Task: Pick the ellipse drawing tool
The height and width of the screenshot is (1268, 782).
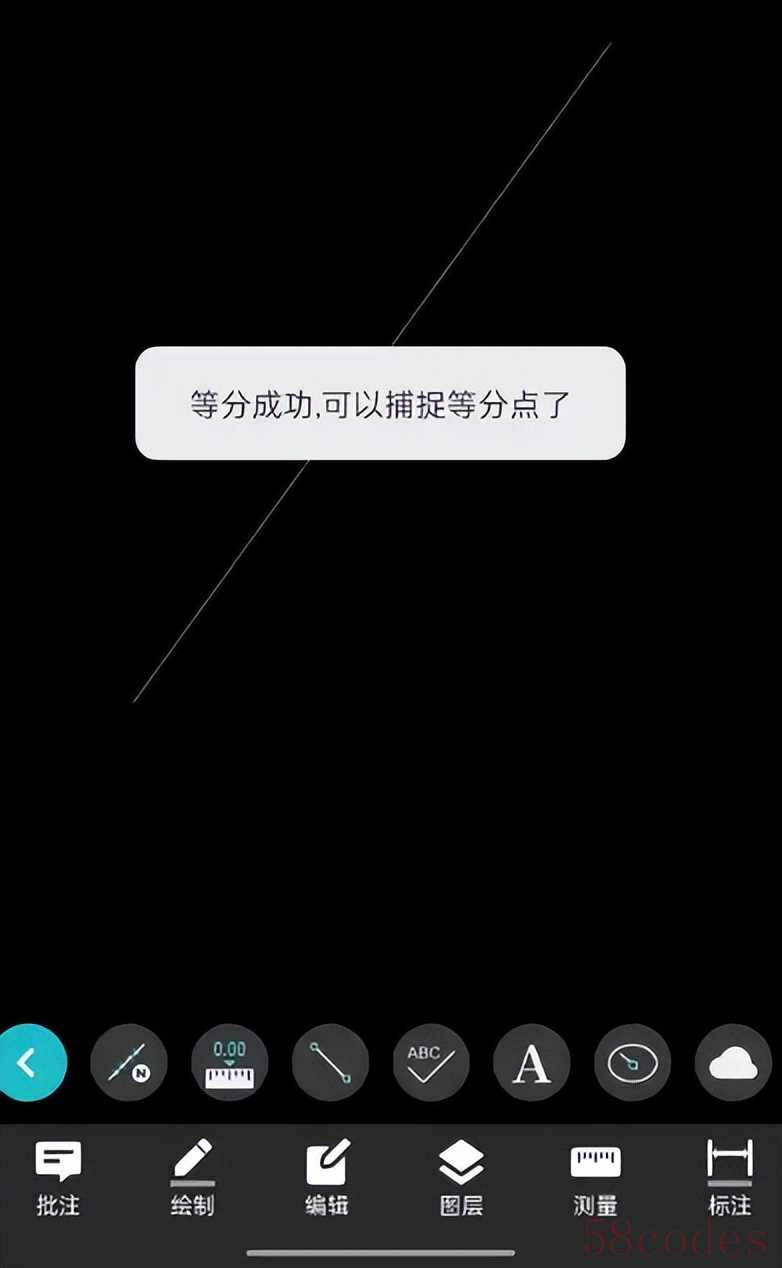Action: pyautogui.click(x=632, y=1063)
